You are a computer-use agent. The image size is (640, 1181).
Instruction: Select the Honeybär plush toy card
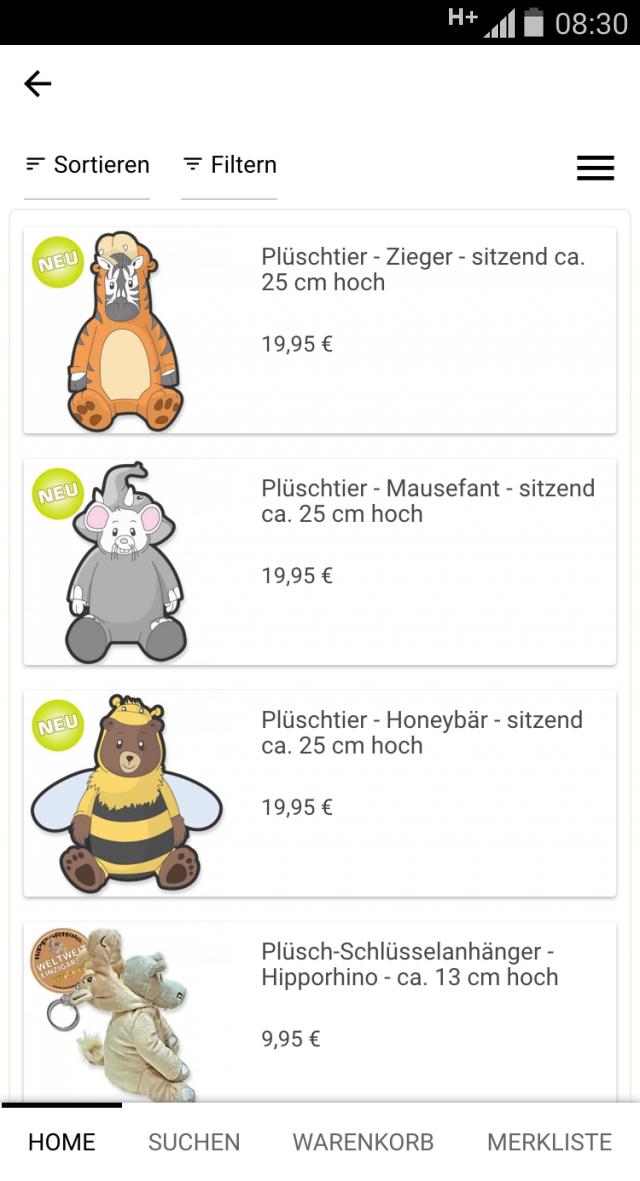[320, 793]
